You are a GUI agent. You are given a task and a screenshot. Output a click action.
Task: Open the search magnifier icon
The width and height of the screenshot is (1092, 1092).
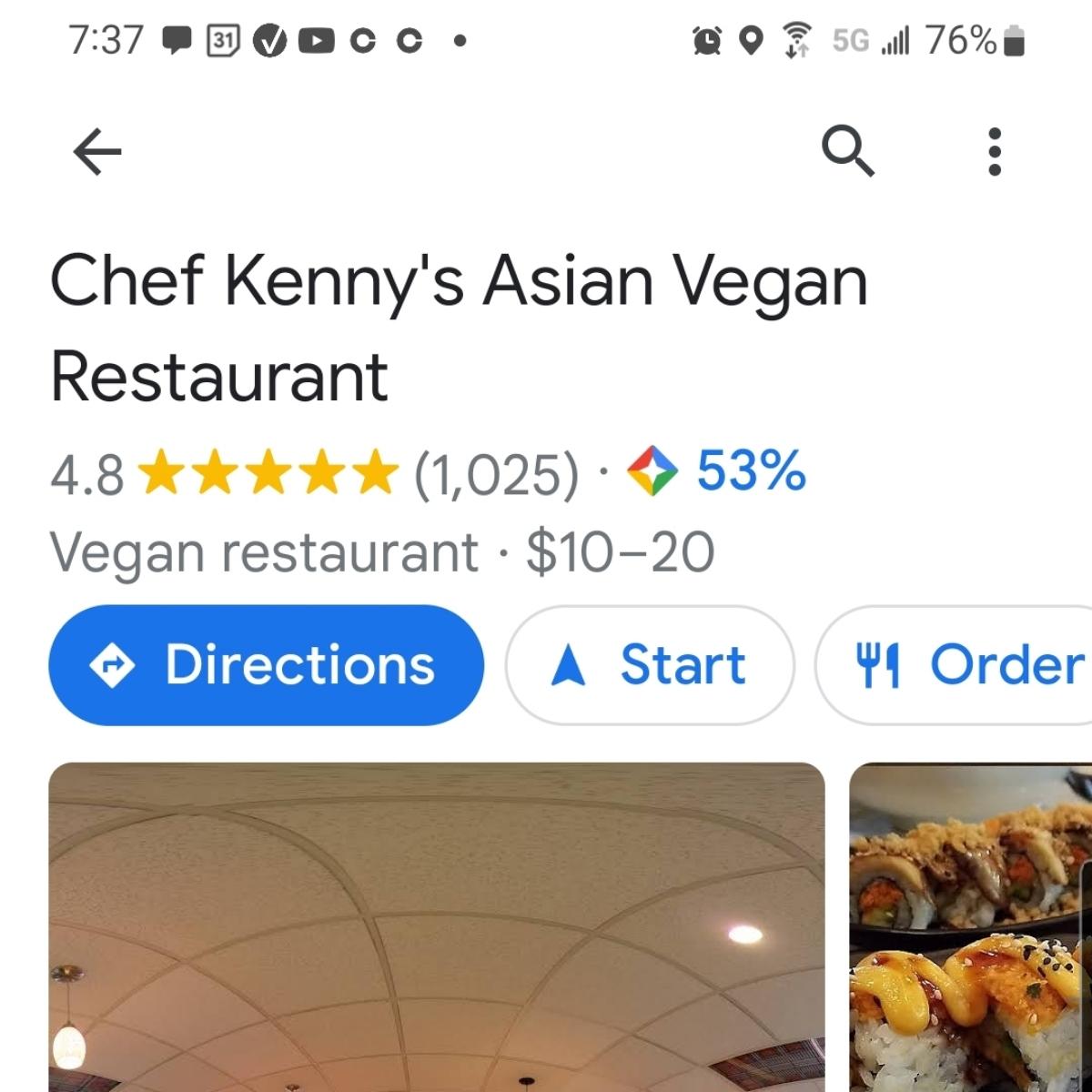tap(848, 151)
